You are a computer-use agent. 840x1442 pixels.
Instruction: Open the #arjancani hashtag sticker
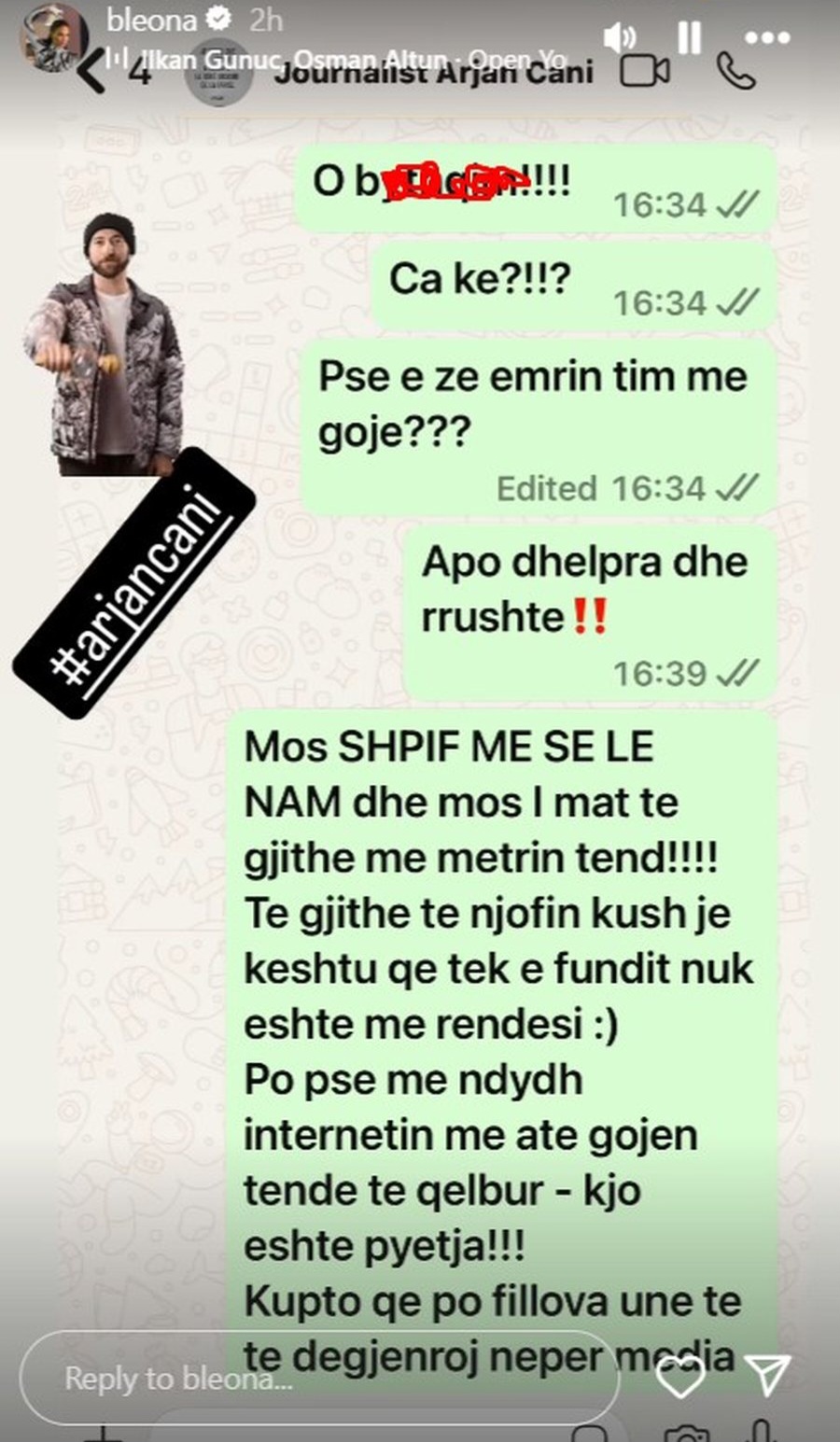click(x=133, y=584)
